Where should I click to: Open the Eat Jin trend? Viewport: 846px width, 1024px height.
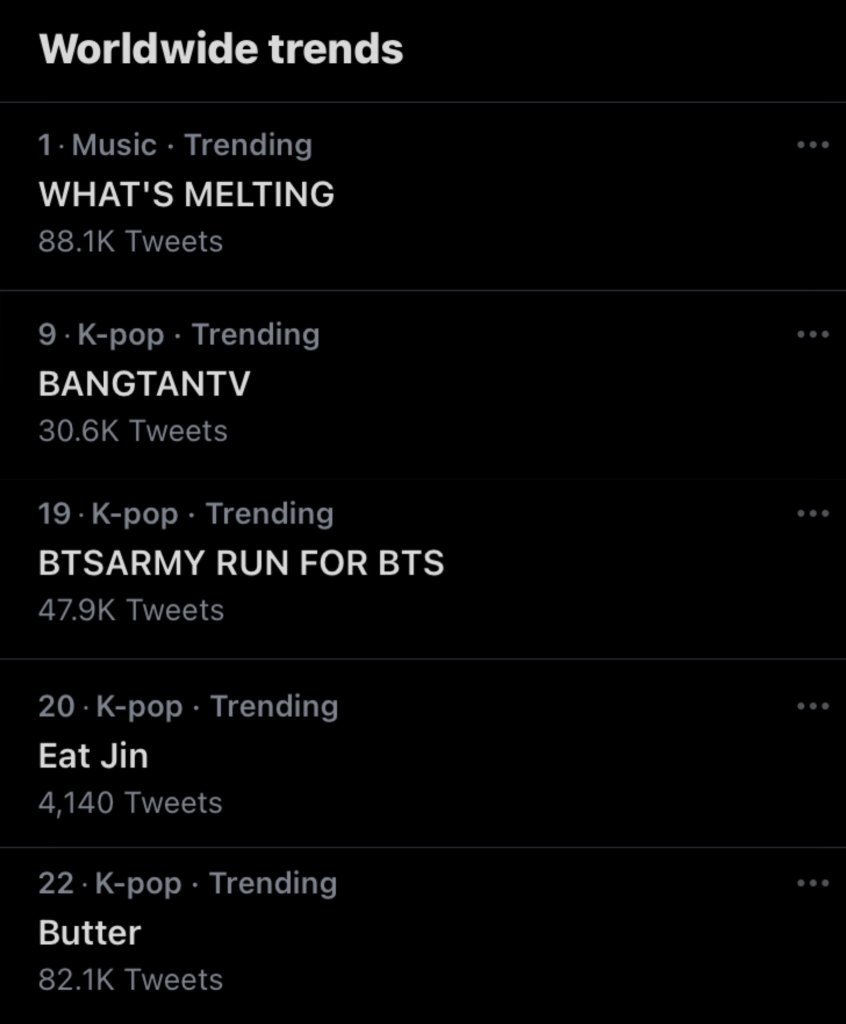coord(93,756)
